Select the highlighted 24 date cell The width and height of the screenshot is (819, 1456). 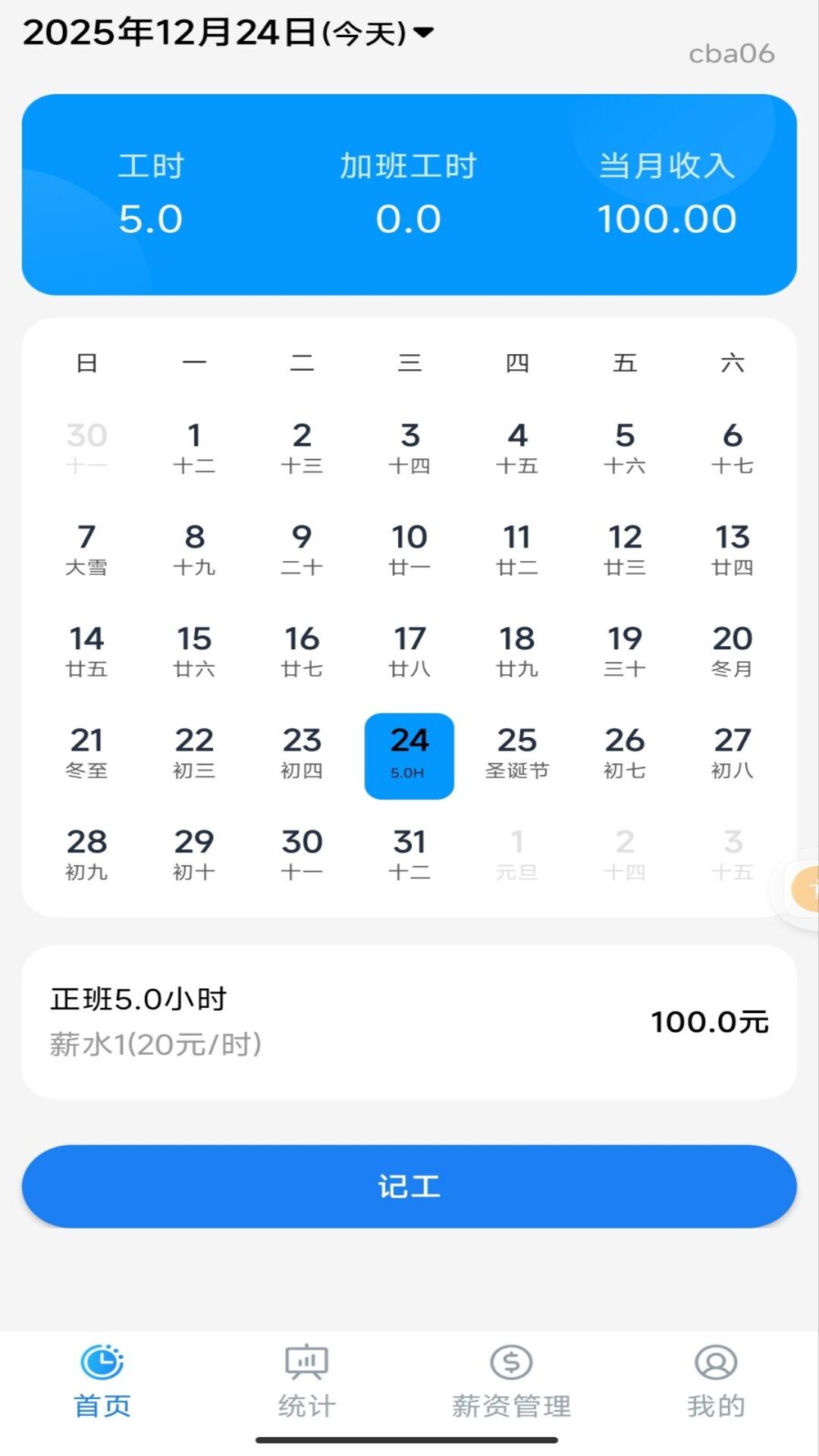[409, 755]
